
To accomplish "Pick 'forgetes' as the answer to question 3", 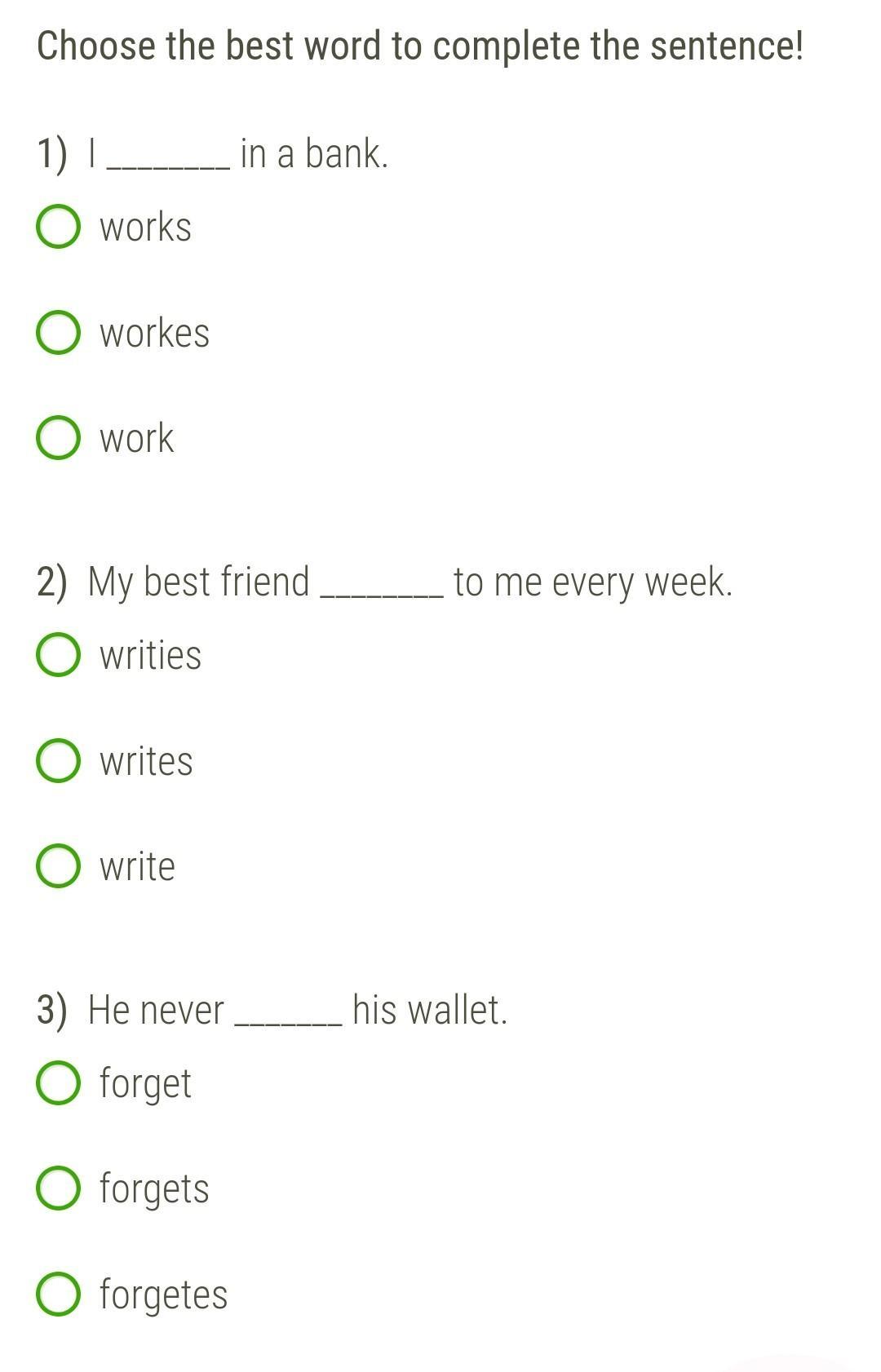I will [x=59, y=1295].
